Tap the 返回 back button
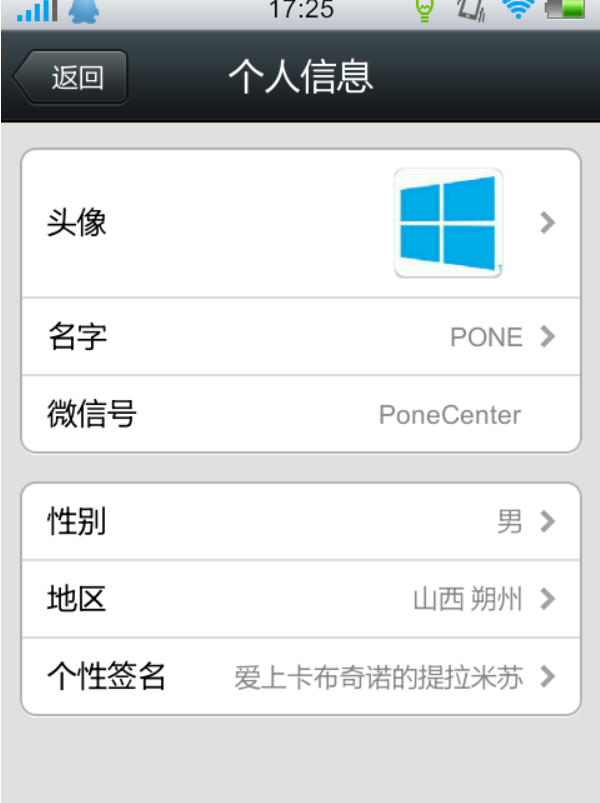600x803 pixels. [x=72, y=77]
